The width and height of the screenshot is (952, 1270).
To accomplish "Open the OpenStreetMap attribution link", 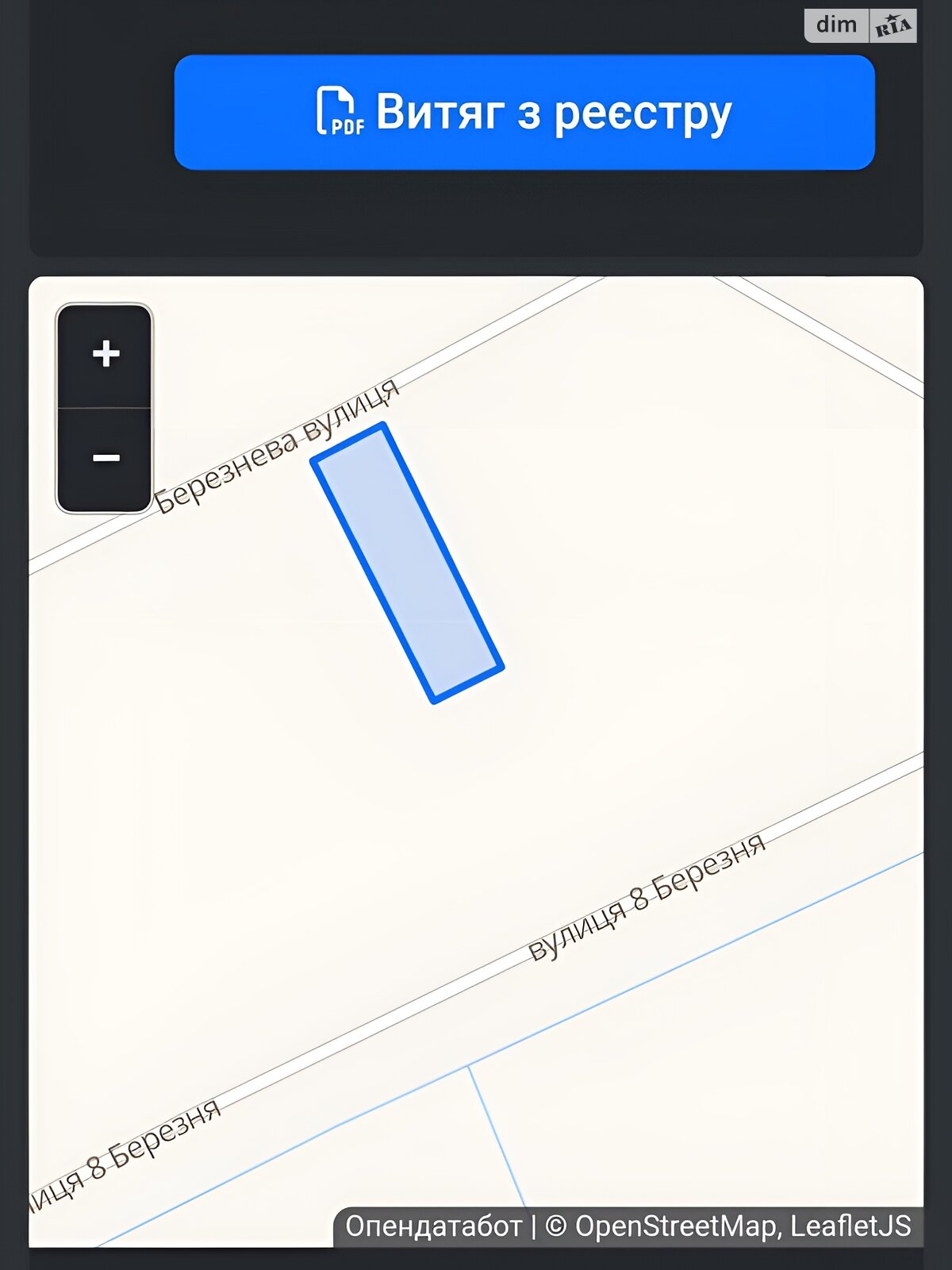I will 674,1226.
